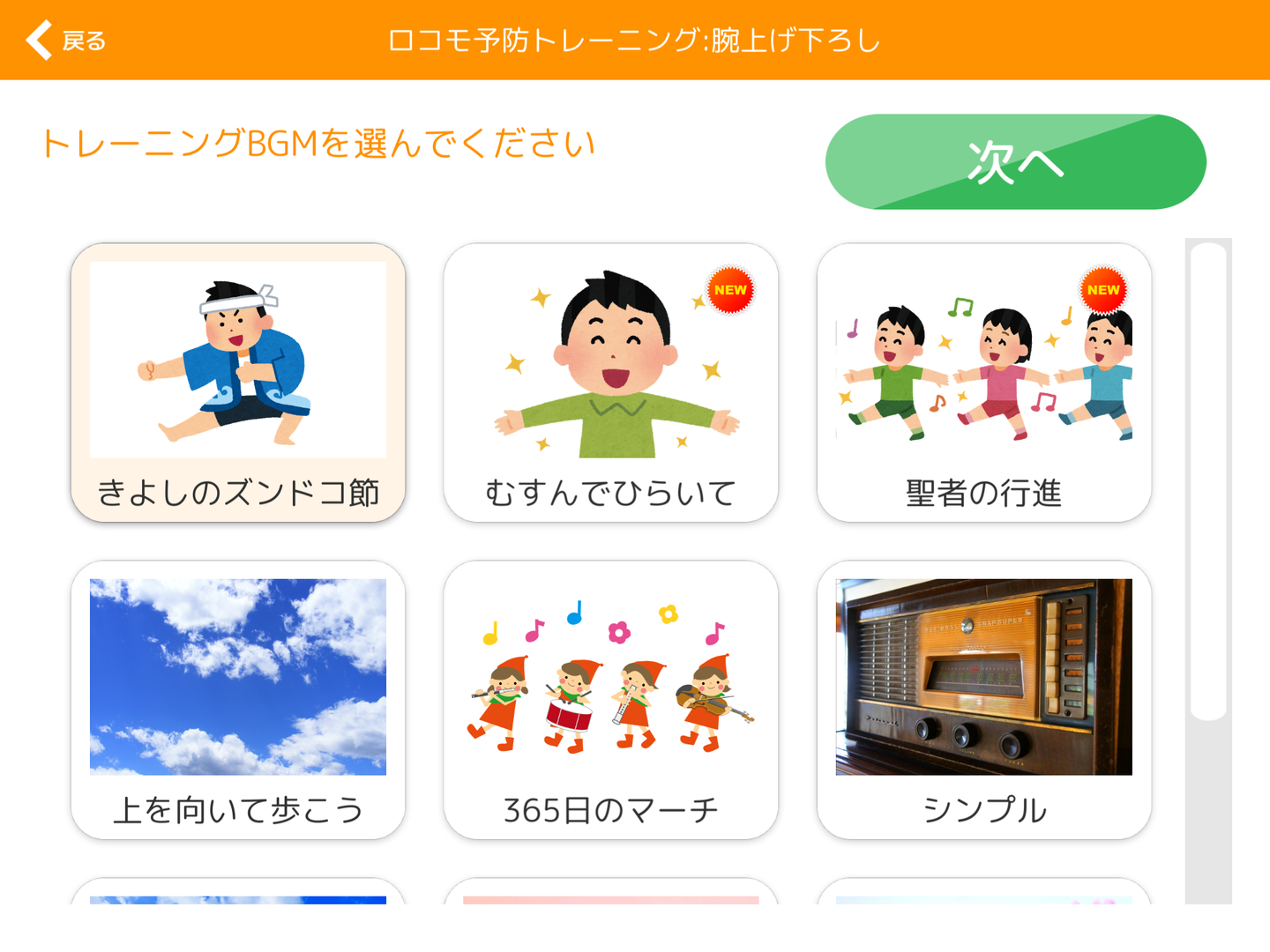1270x952 pixels.
Task: Choose the 365日のマーチ card
Action: point(611,700)
